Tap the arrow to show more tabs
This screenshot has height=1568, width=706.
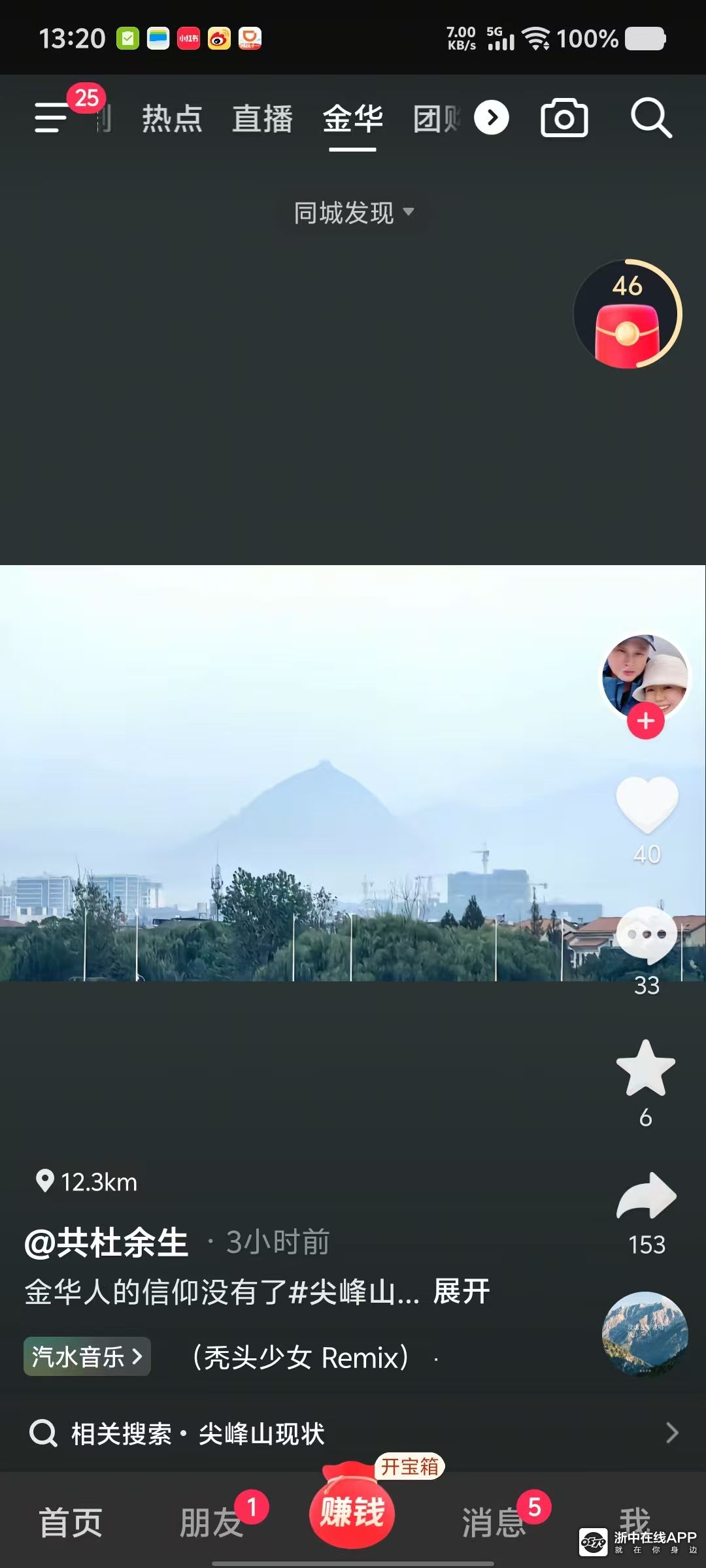(492, 118)
